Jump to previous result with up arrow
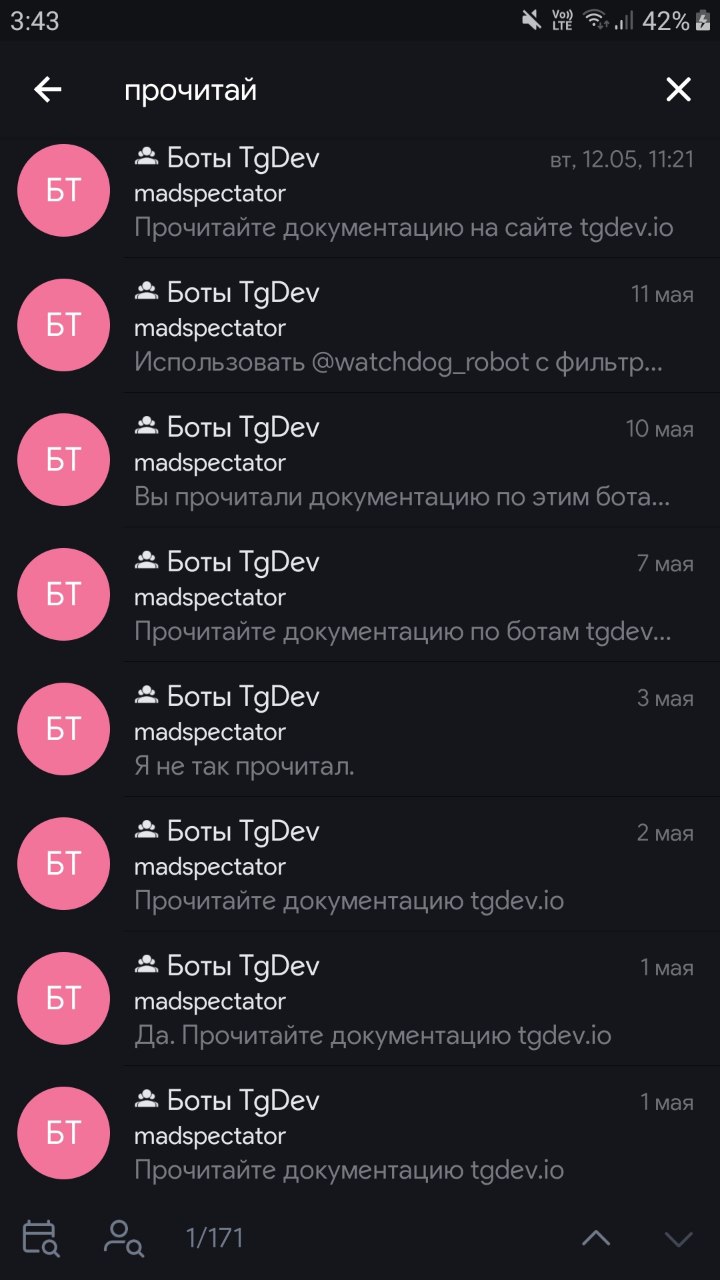 [596, 1239]
